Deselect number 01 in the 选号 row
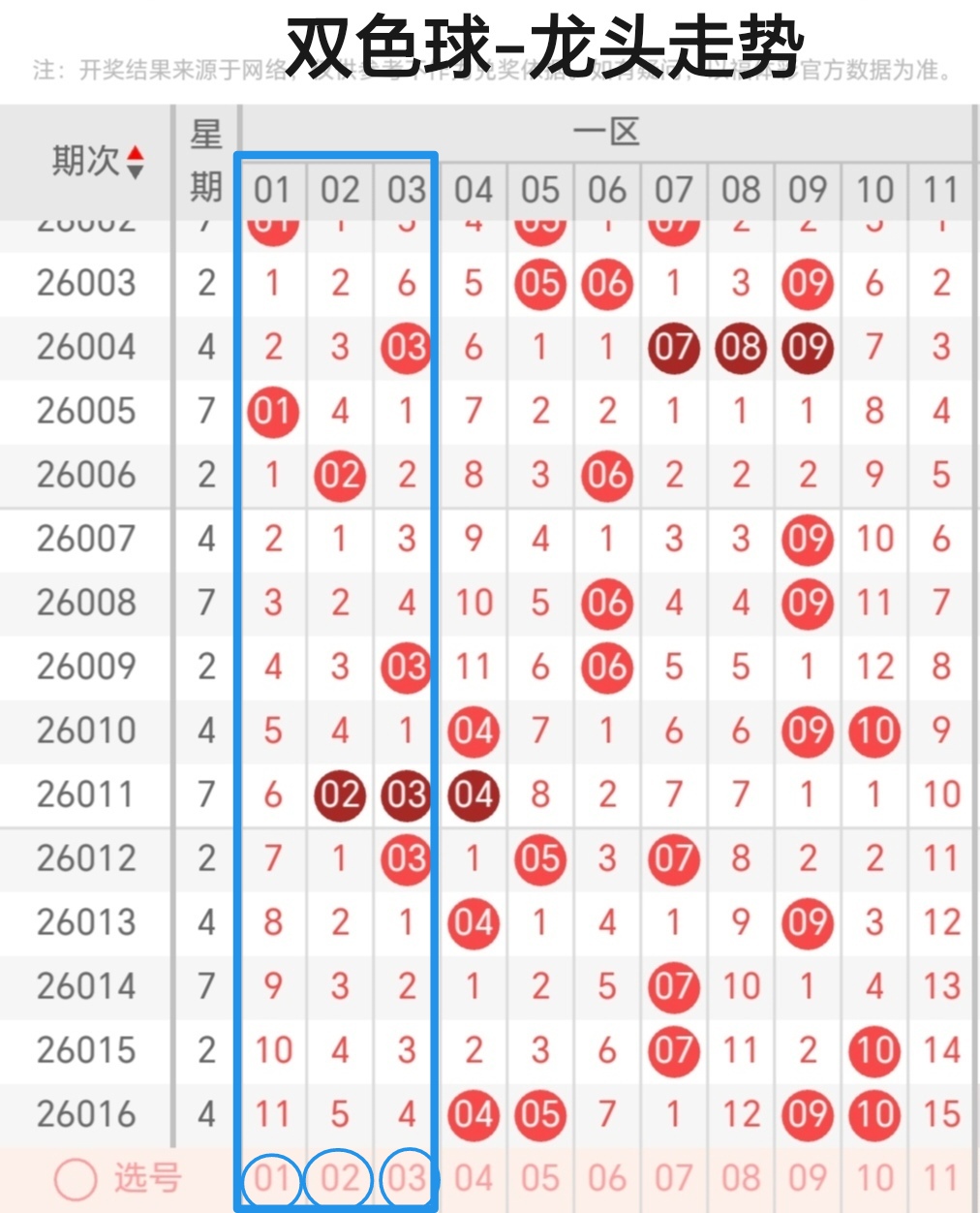This screenshot has width=980, height=1213. click(x=272, y=1176)
